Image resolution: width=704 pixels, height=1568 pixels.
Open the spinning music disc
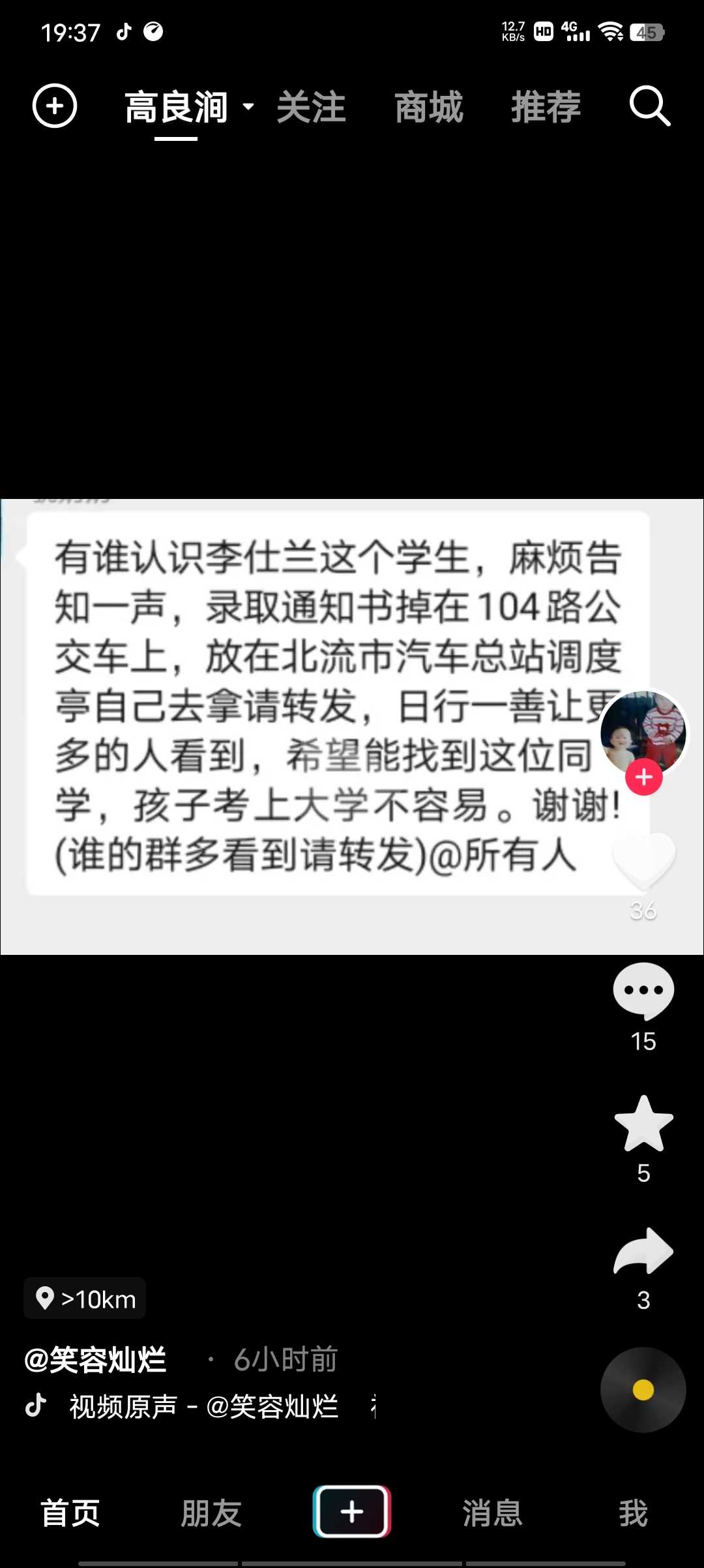(643, 1390)
